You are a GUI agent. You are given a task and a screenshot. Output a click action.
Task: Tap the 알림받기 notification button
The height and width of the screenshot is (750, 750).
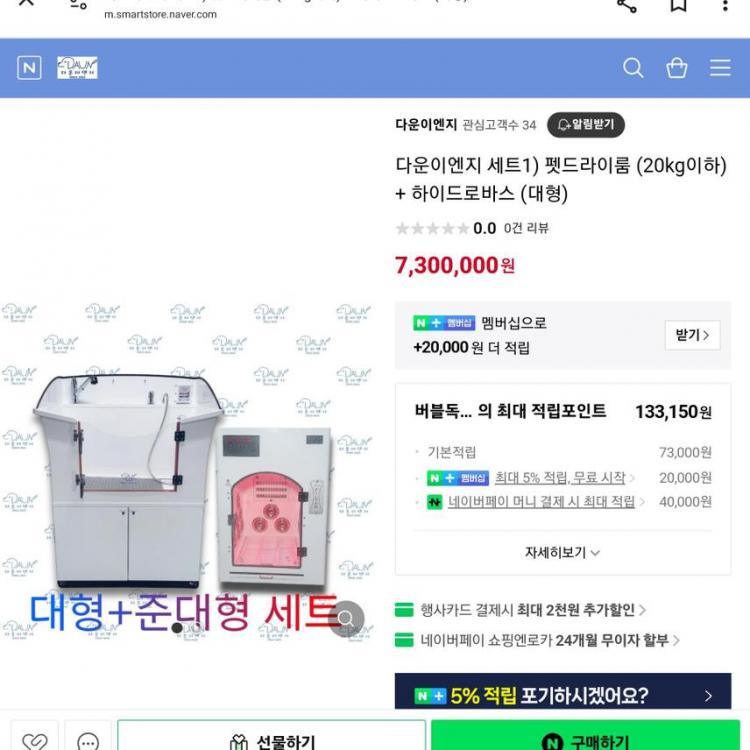(586, 125)
